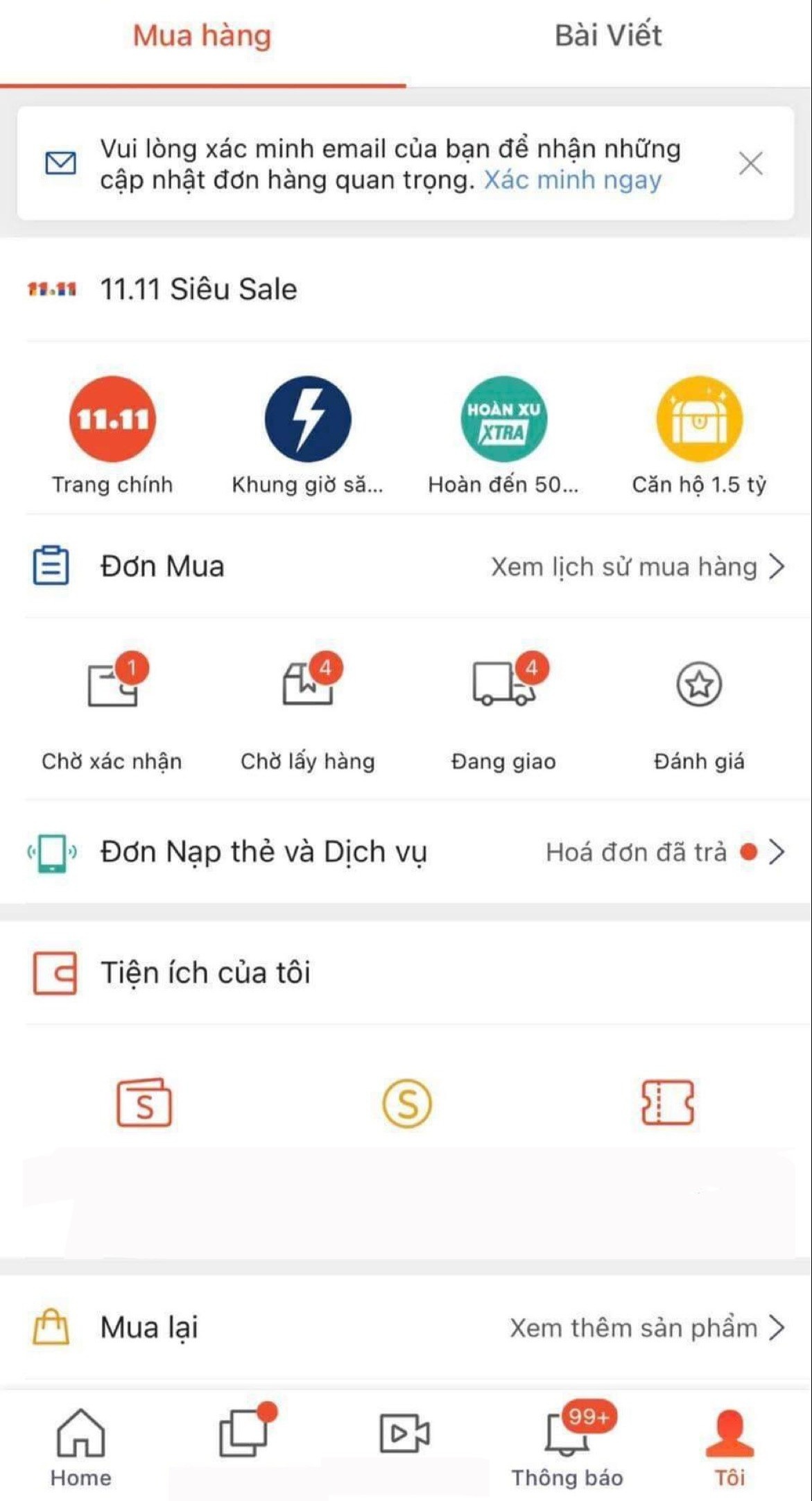The image size is (812, 1501).
Task: Open the wallet icon under Tiện ích của tôi
Action: click(144, 1103)
